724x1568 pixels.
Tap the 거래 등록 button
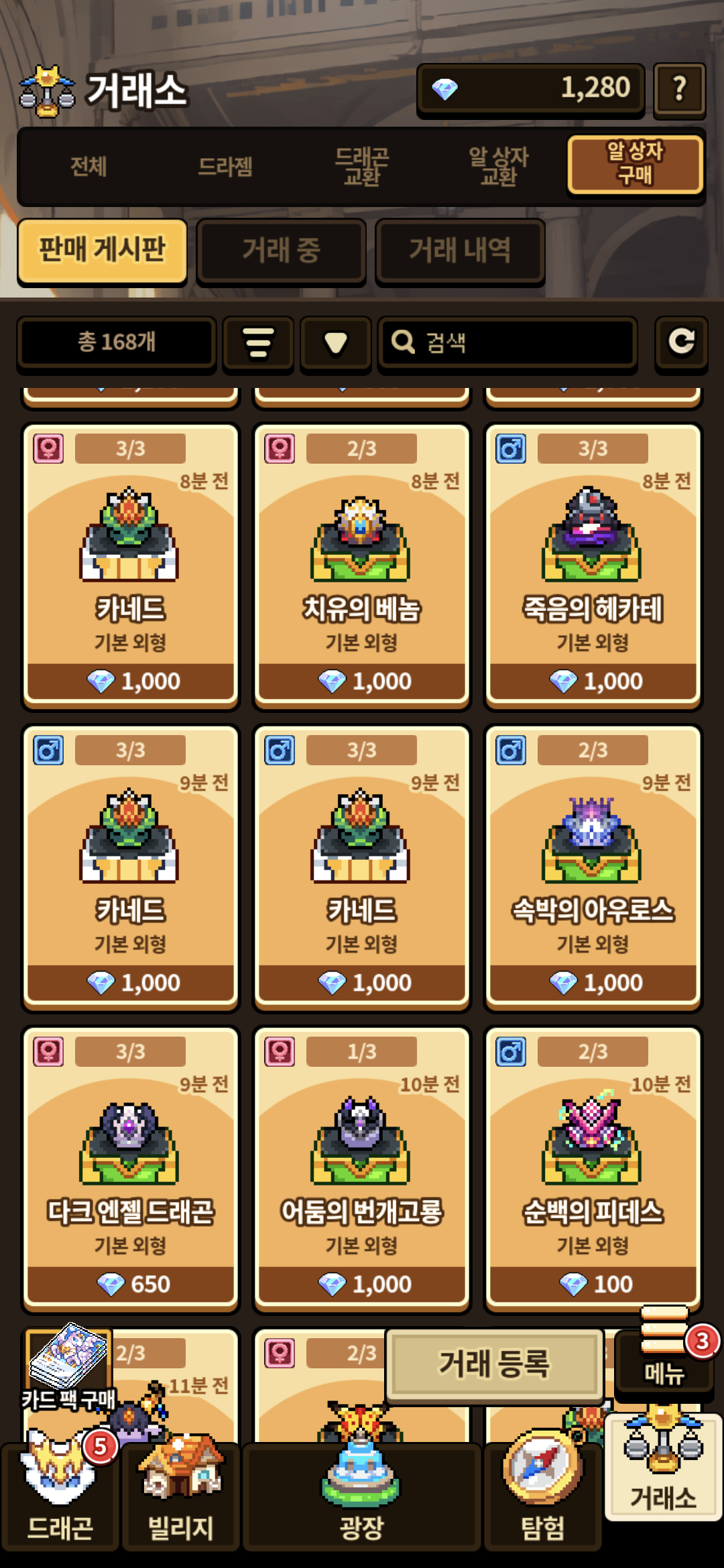494,1364
